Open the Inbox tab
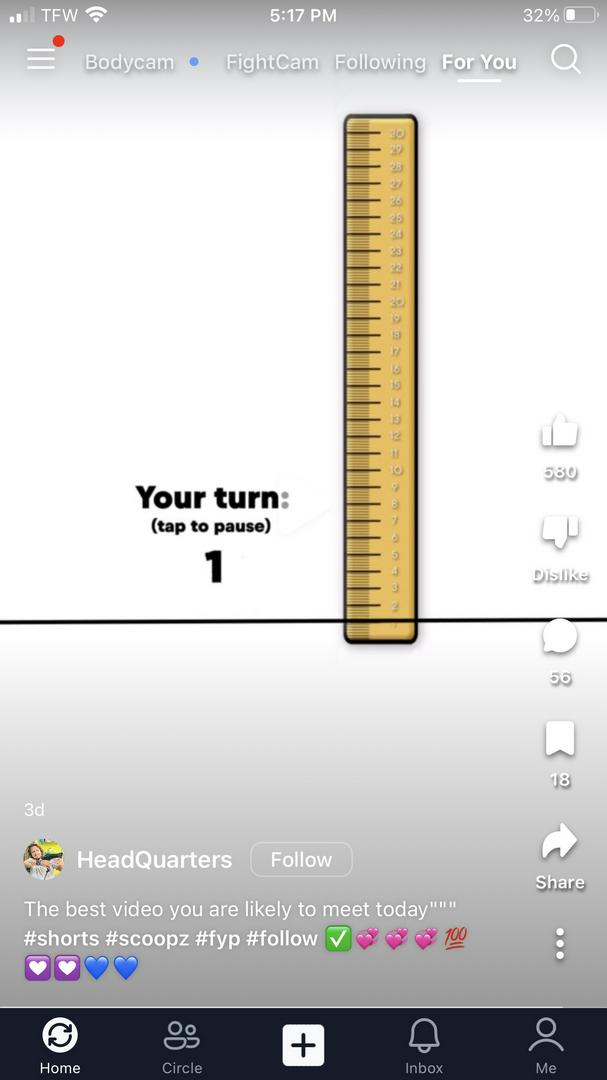This screenshot has height=1080, width=607. coord(424,1045)
